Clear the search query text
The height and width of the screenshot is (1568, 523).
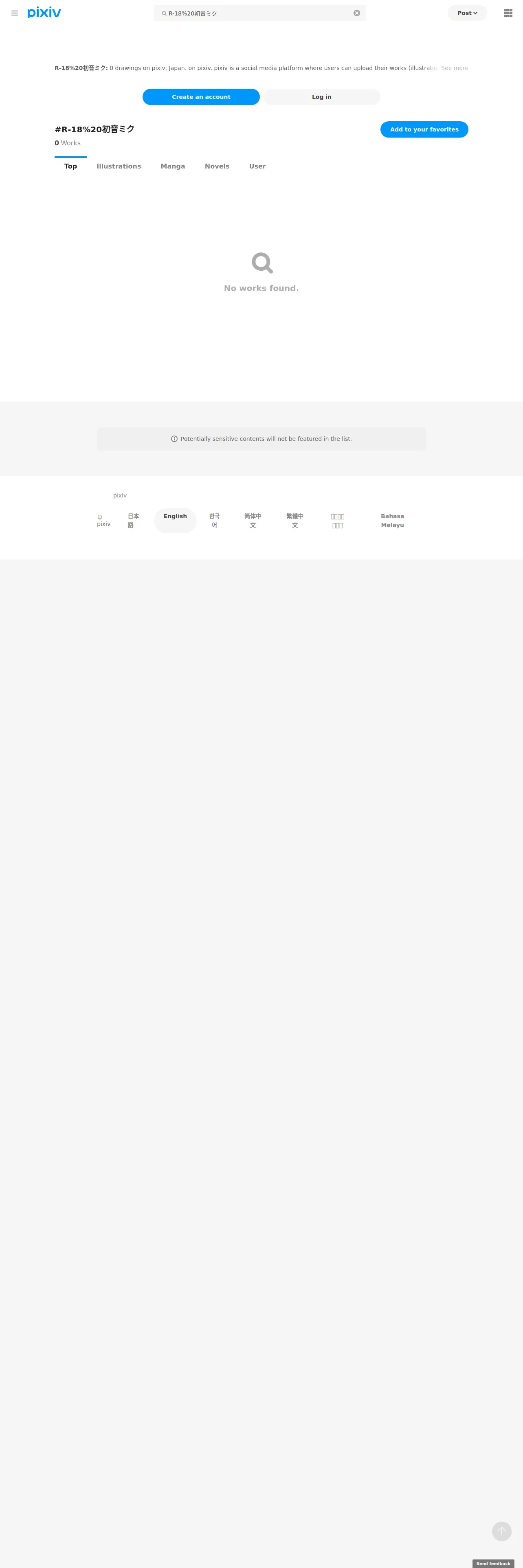pyautogui.click(x=357, y=13)
